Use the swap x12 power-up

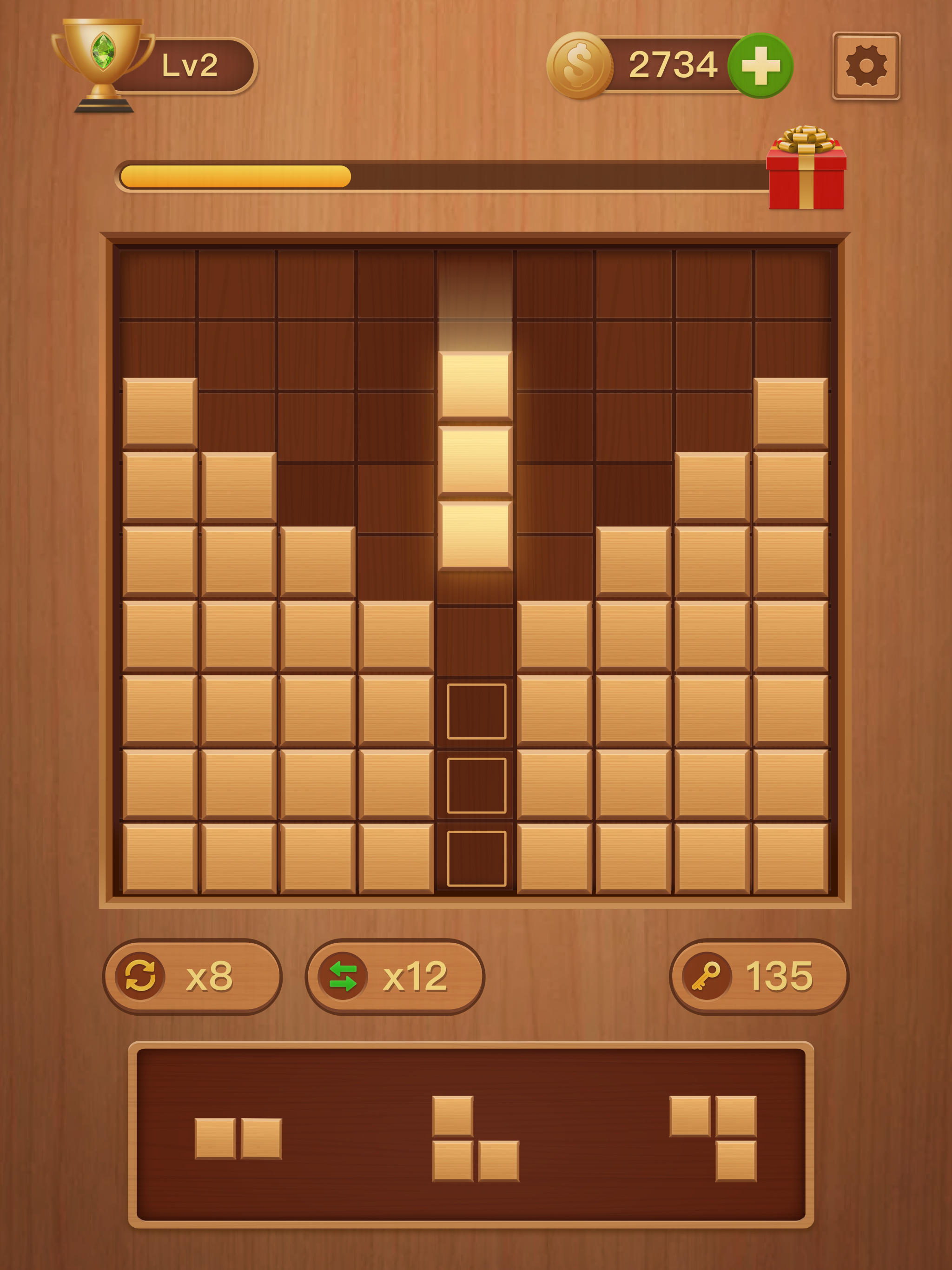click(x=395, y=976)
